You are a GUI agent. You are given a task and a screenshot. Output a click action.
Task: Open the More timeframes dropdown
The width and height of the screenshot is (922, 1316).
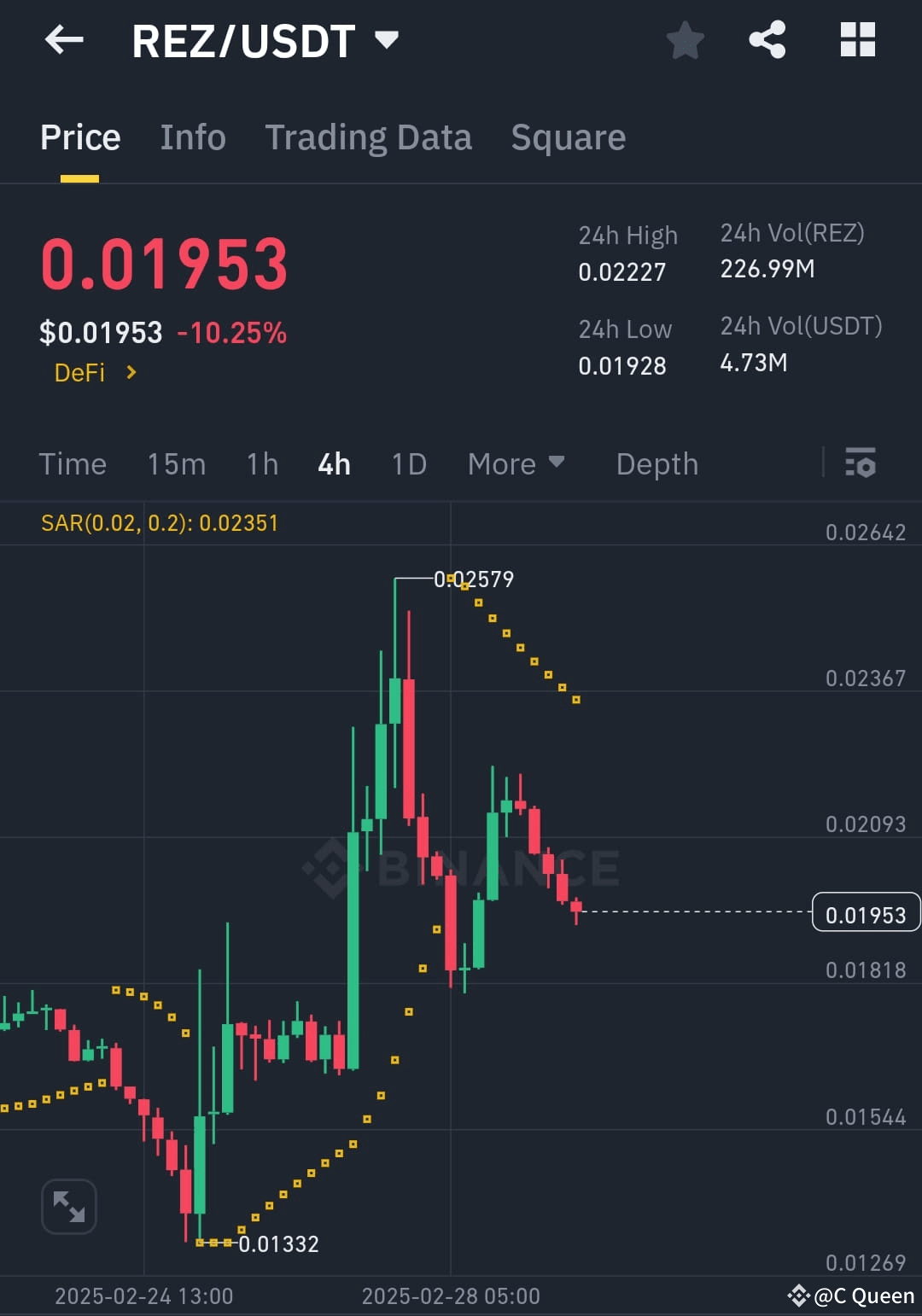click(516, 464)
